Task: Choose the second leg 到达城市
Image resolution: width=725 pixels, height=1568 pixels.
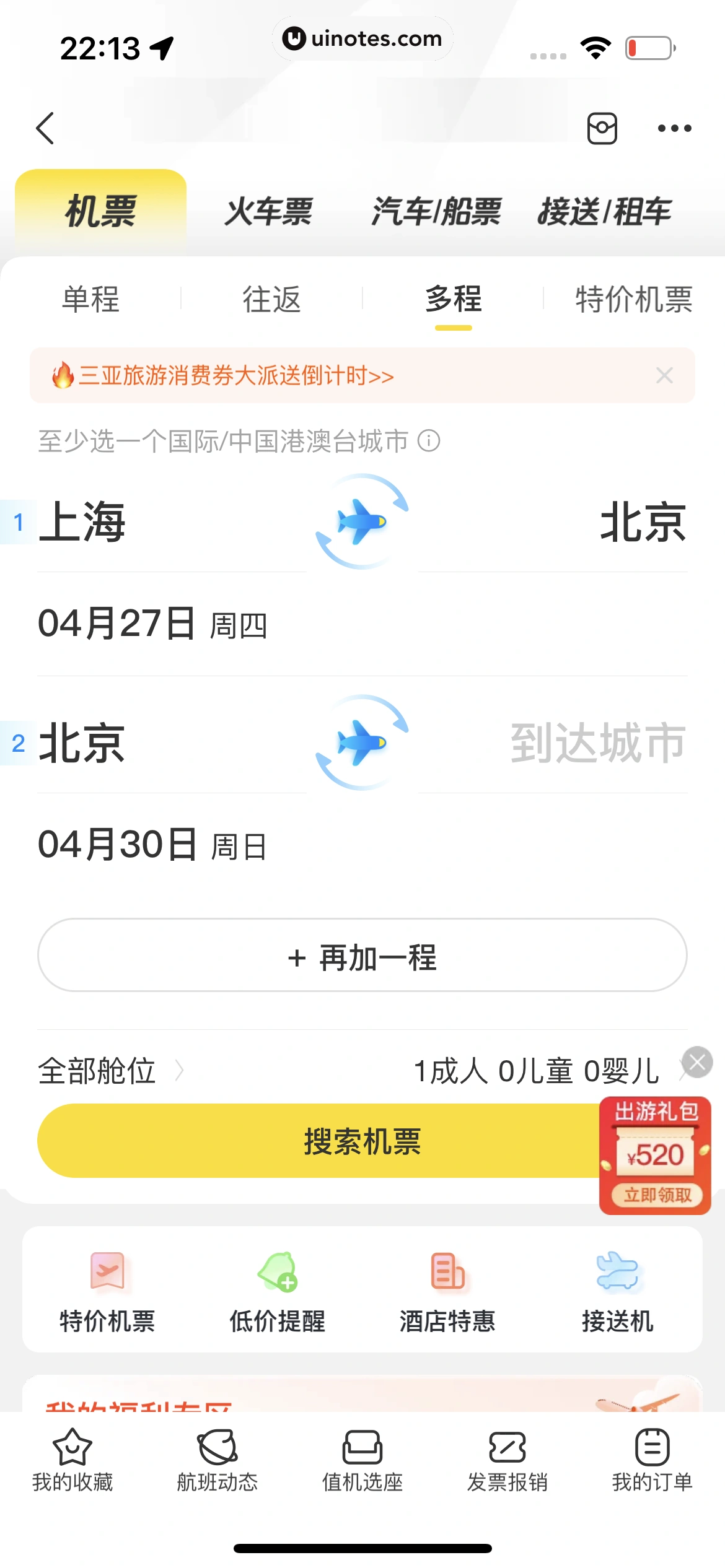Action: click(x=597, y=743)
